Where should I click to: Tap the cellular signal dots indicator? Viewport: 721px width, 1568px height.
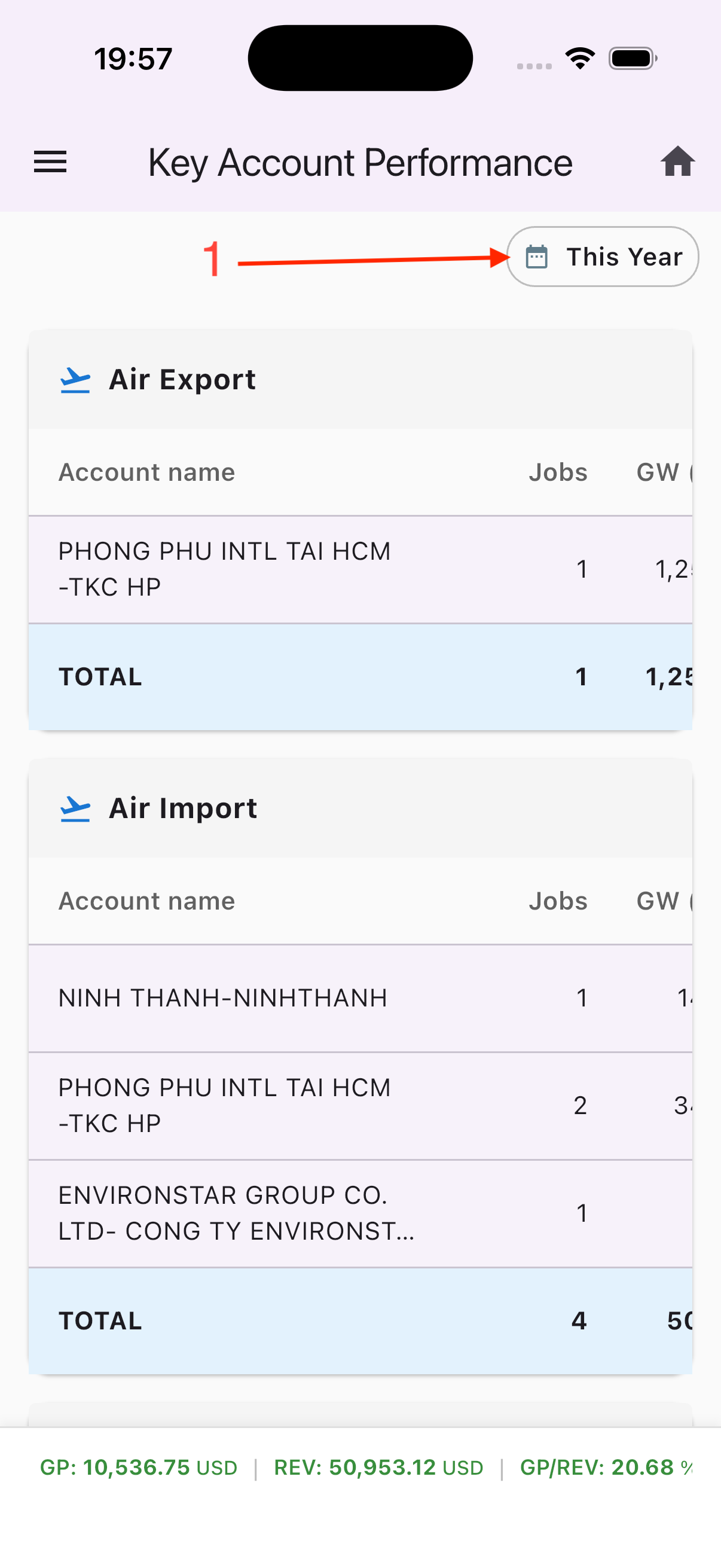click(534, 67)
